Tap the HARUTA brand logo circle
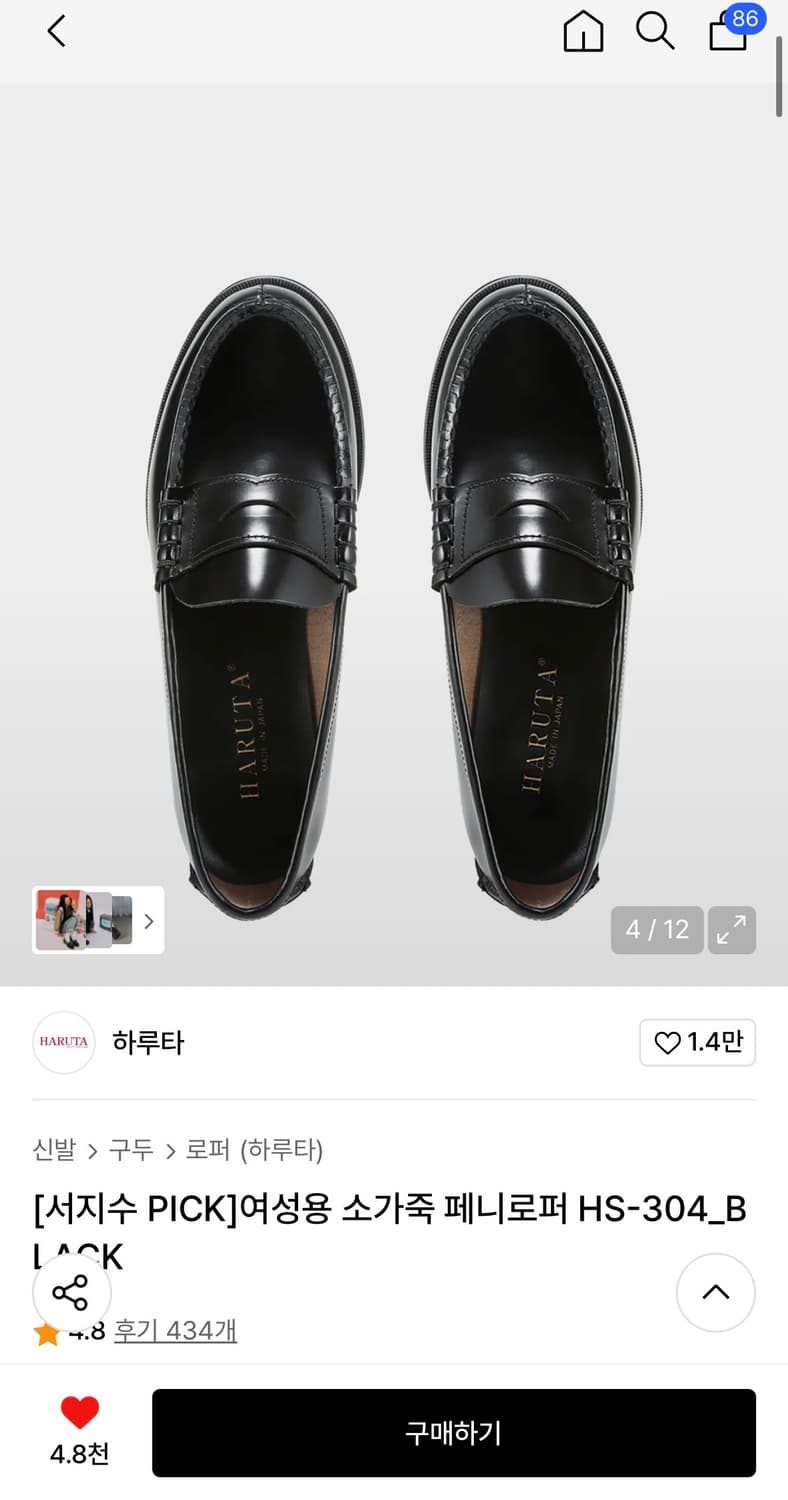This screenshot has height=1500, width=788. tap(63, 1042)
